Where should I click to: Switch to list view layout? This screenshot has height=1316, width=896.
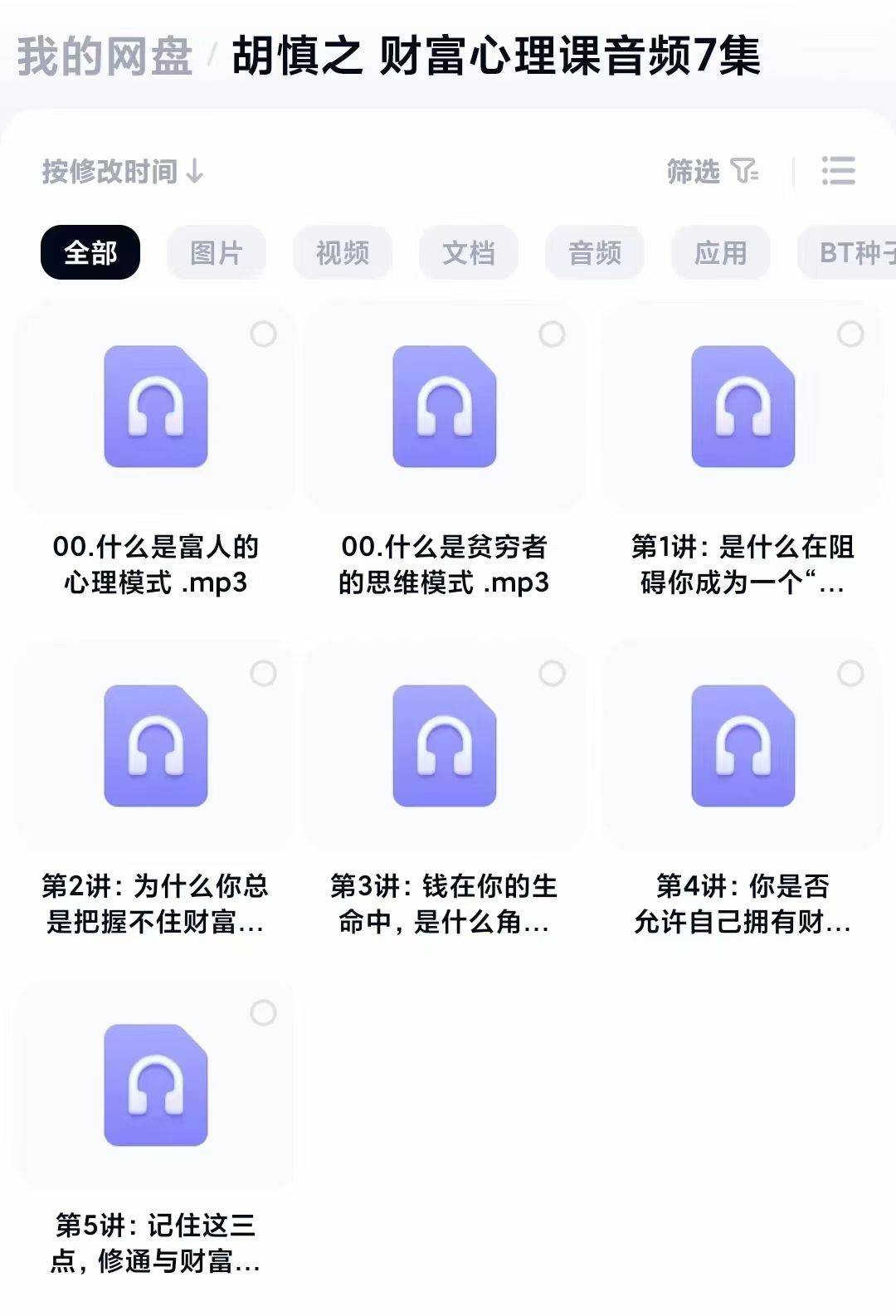[x=838, y=171]
